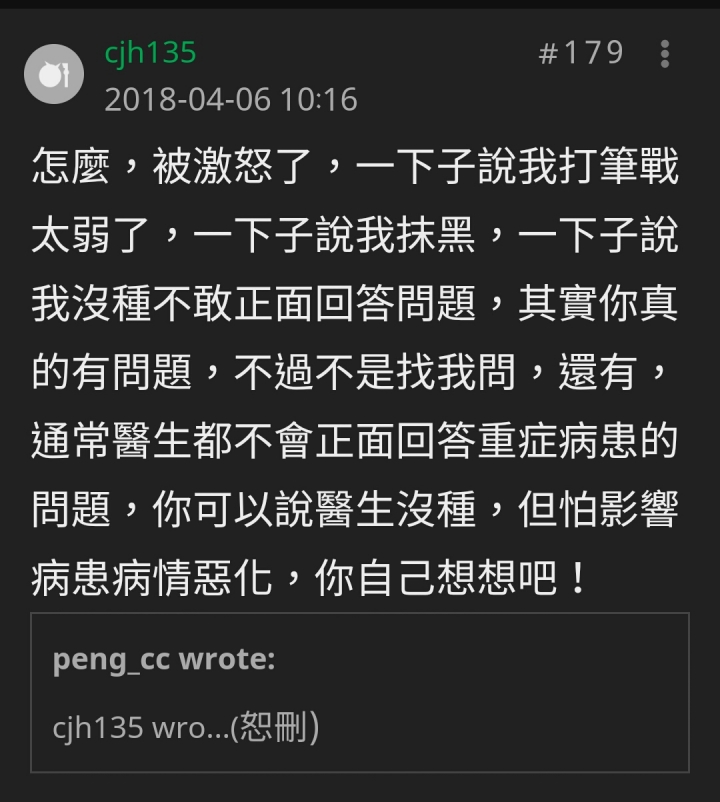The width and height of the screenshot is (720, 802).
Task: Open the overflow menu on post #179
Action: click(x=665, y=54)
